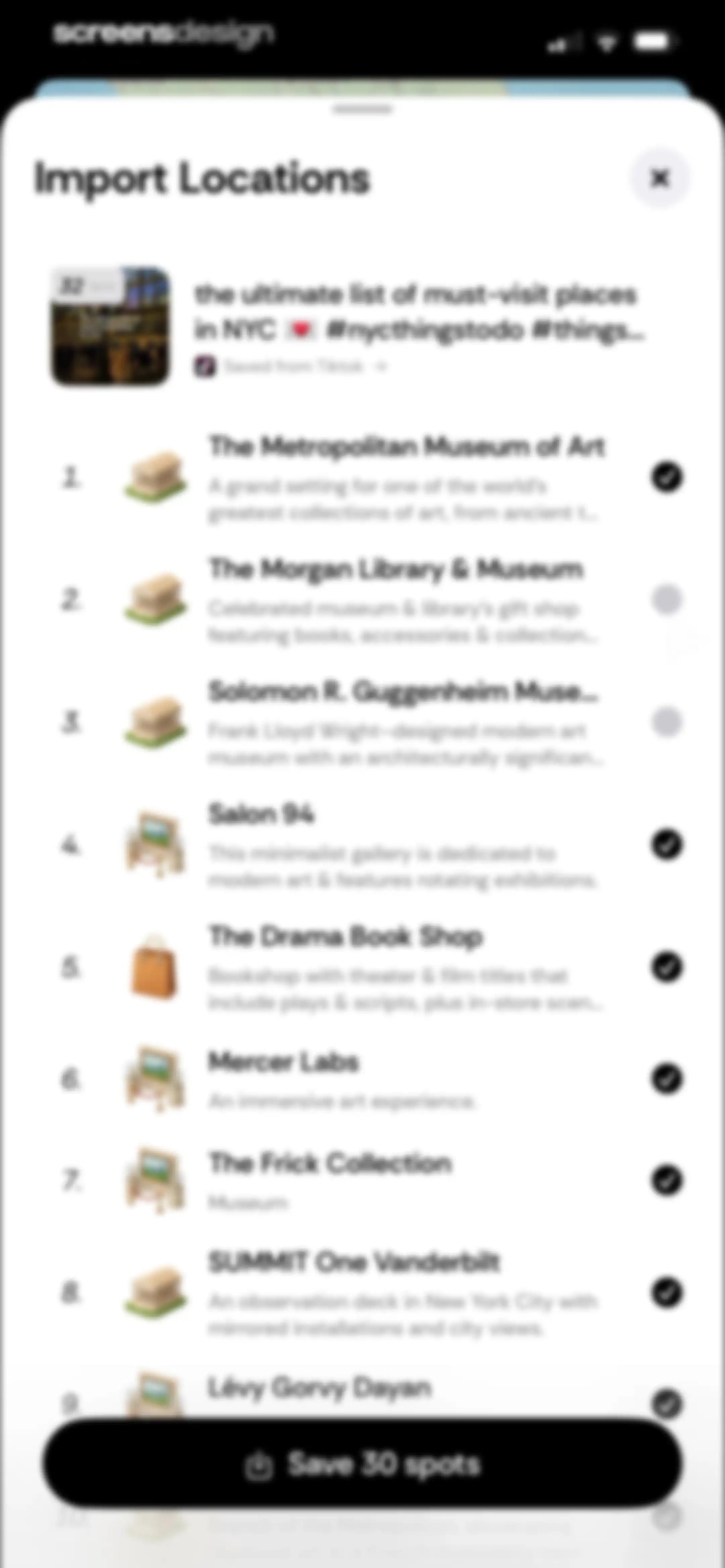The image size is (725, 1568).
Task: Select The Morgan Library & Museum checkbox
Action: click(x=667, y=600)
